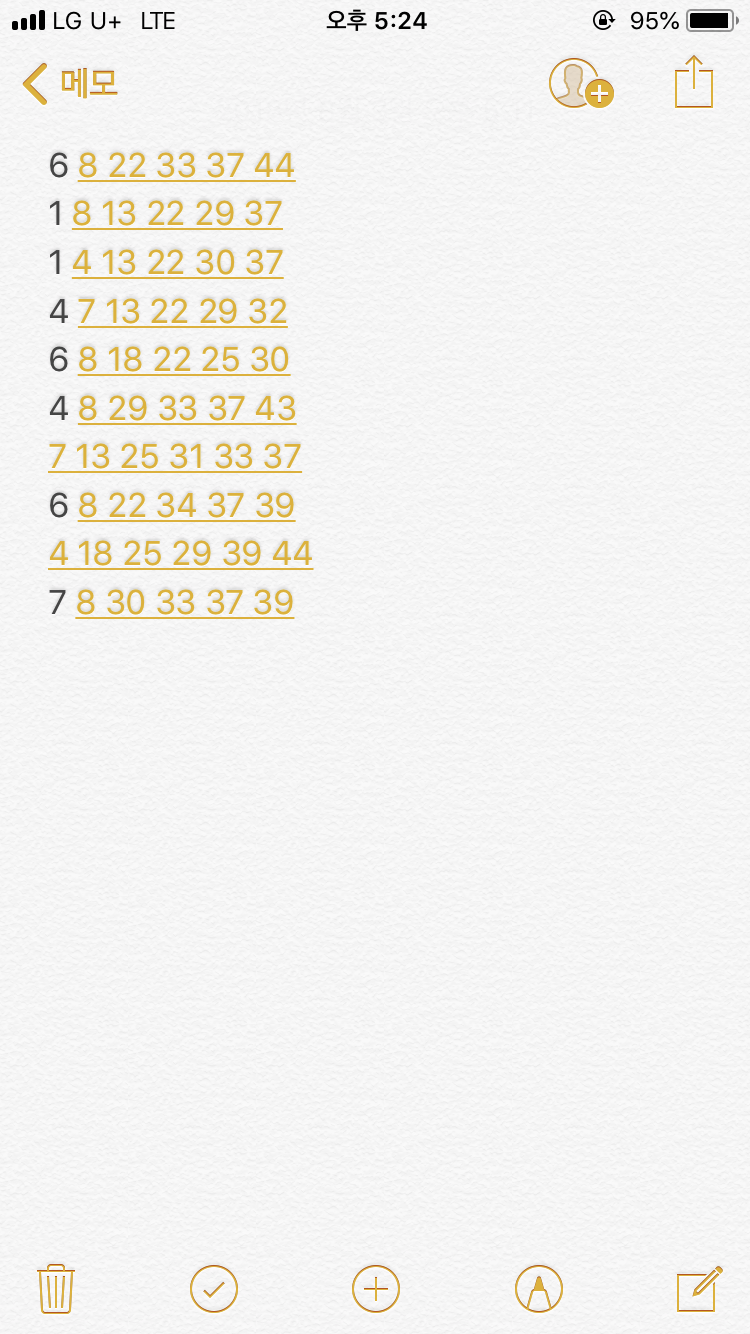This screenshot has width=750, height=1334.
Task: Delete this note with trash icon
Action: 56,1288
